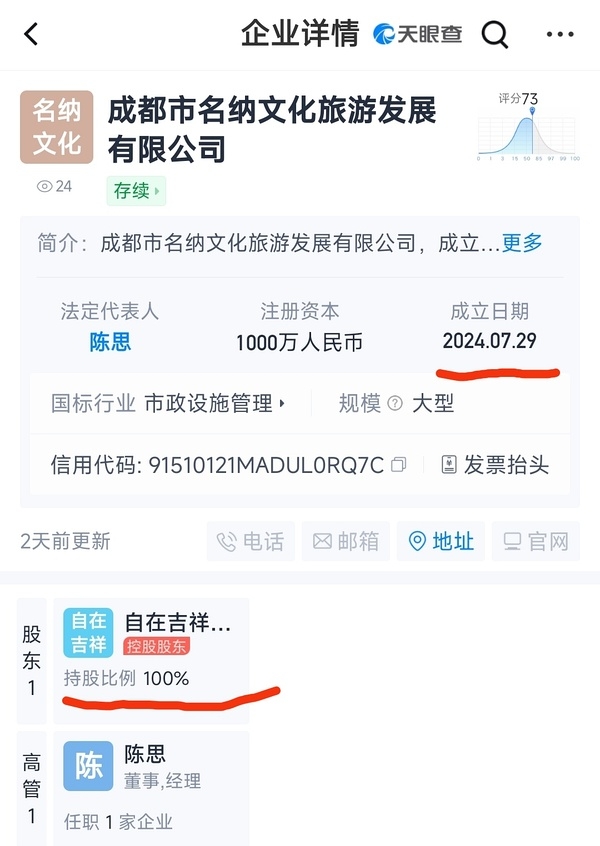Tap the 邮箱 email button
600x846 pixels.
click(x=346, y=541)
